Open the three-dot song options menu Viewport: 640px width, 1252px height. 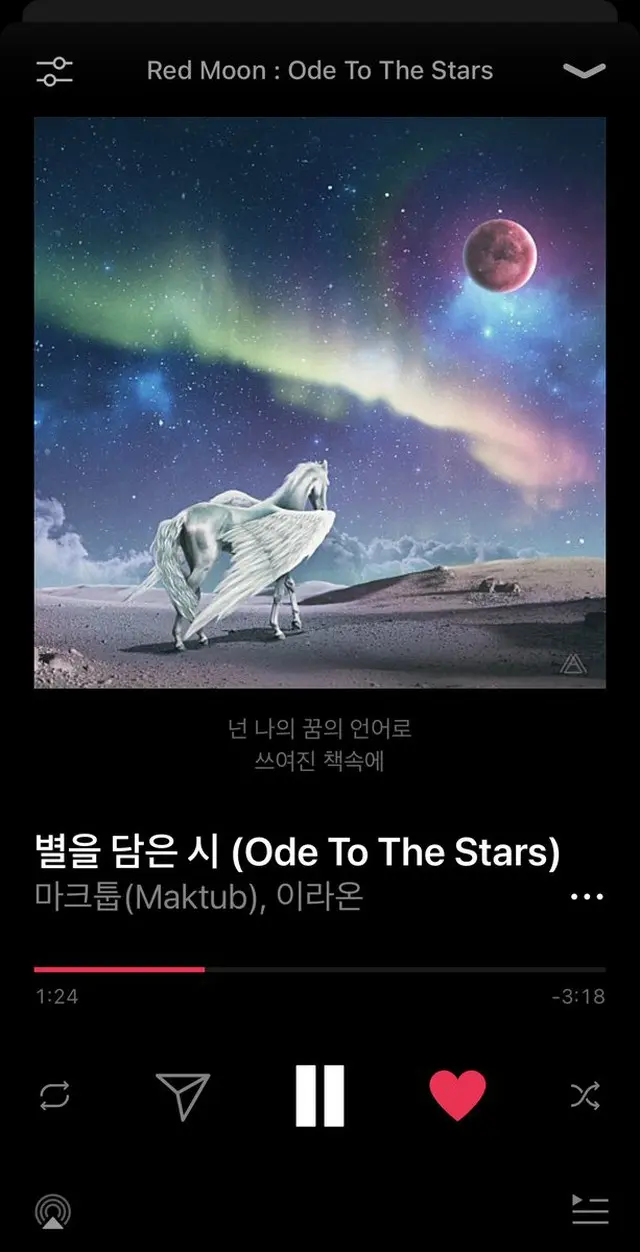tap(586, 897)
